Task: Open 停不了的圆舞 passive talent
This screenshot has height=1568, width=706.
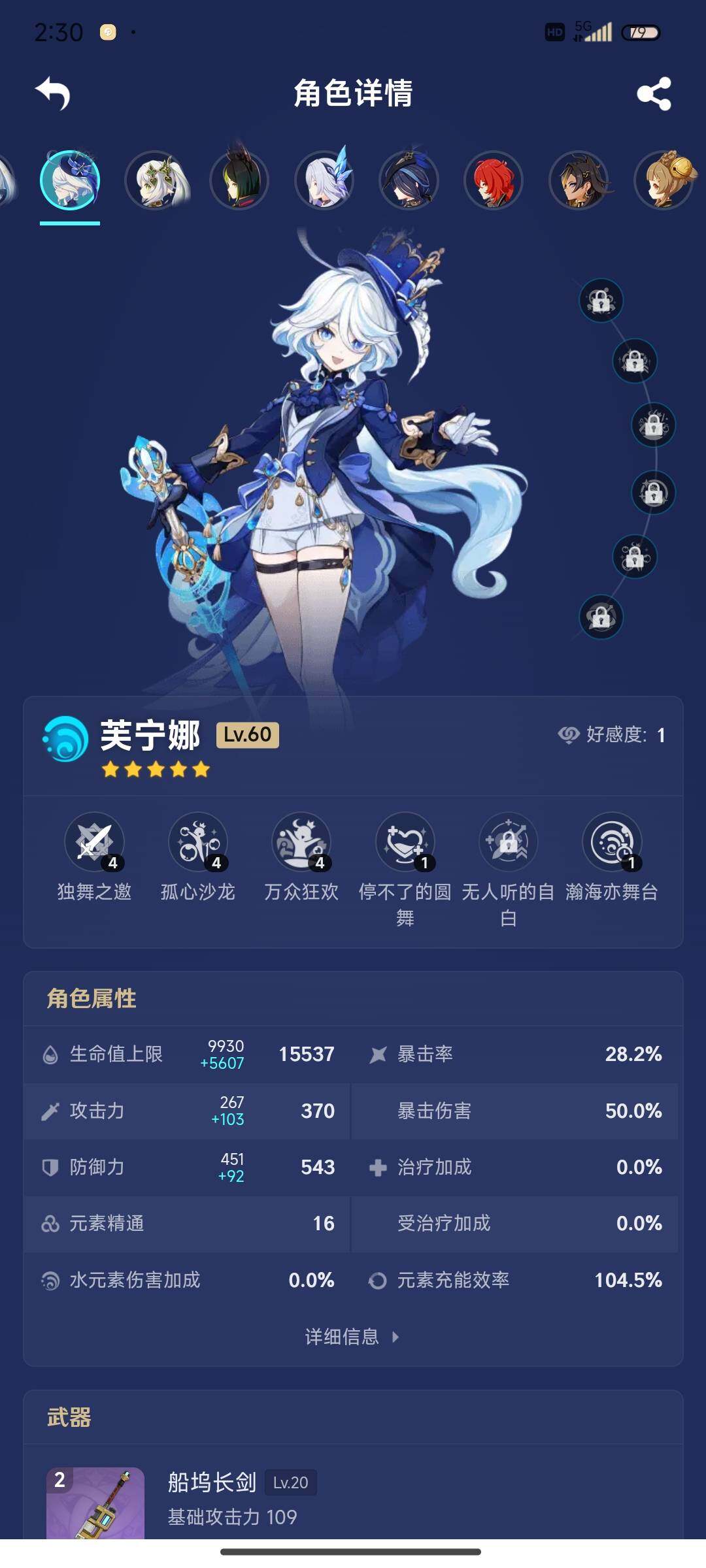Action: [x=405, y=843]
